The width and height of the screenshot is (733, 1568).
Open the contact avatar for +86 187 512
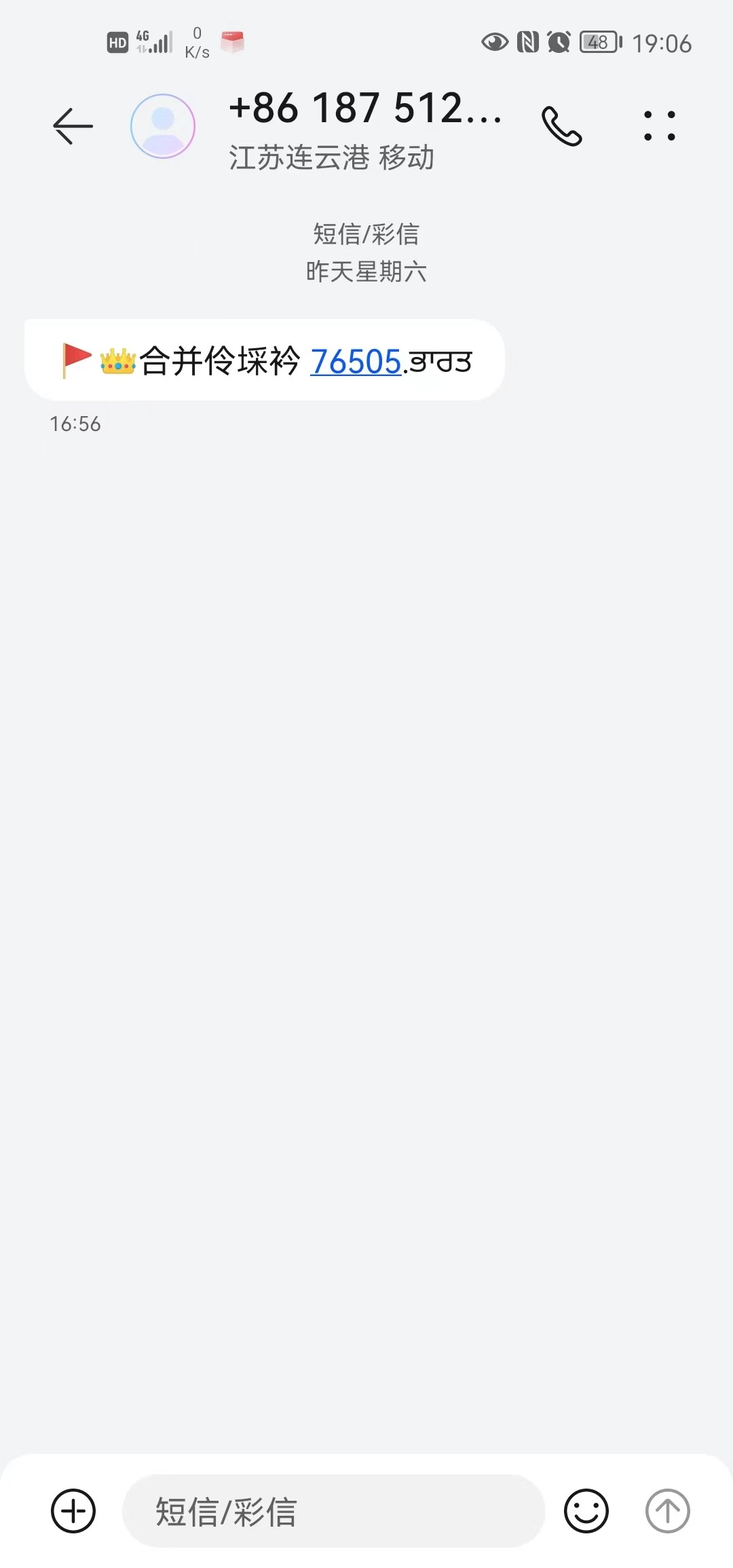click(x=163, y=126)
